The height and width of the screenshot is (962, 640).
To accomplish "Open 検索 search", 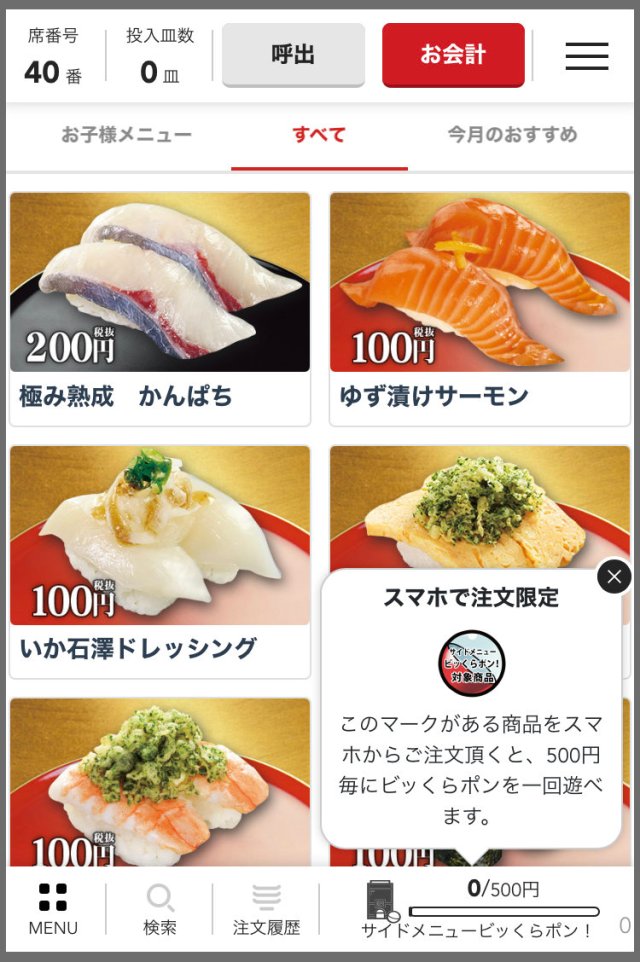I will (160, 909).
